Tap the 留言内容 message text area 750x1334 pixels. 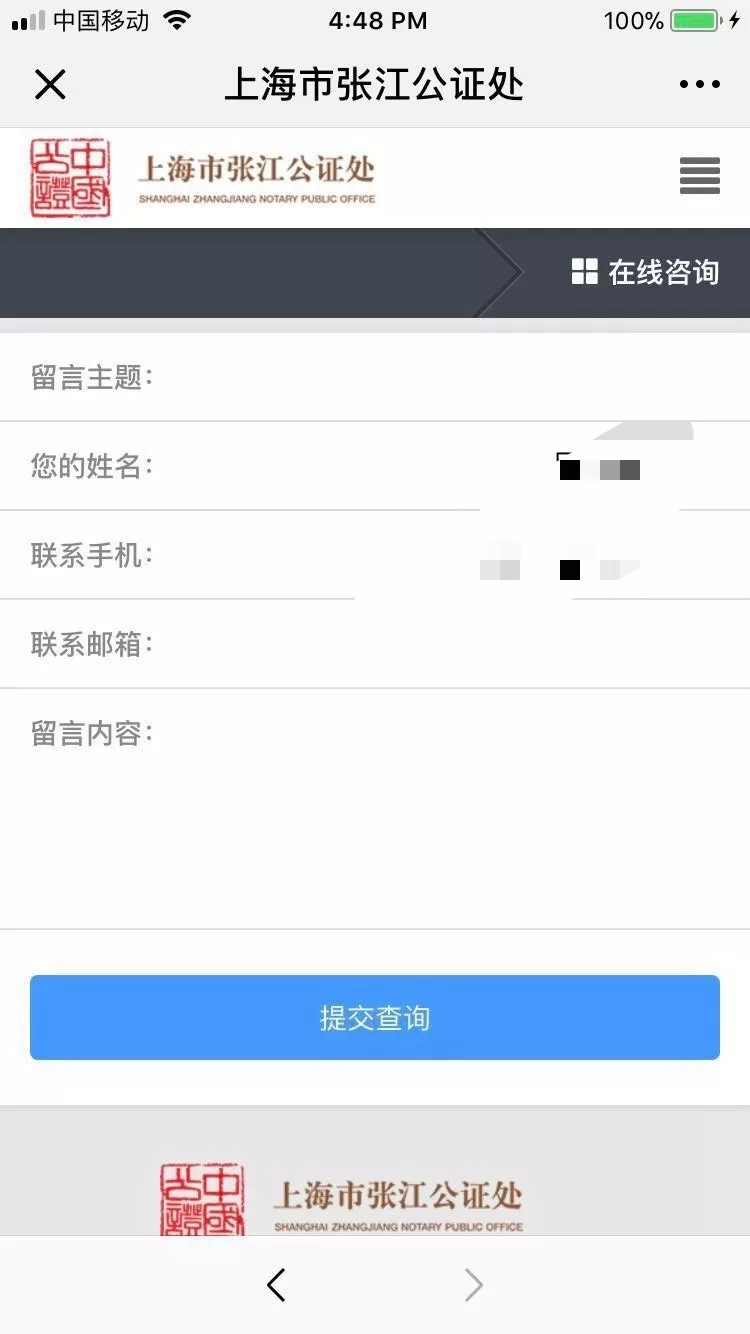click(x=375, y=809)
